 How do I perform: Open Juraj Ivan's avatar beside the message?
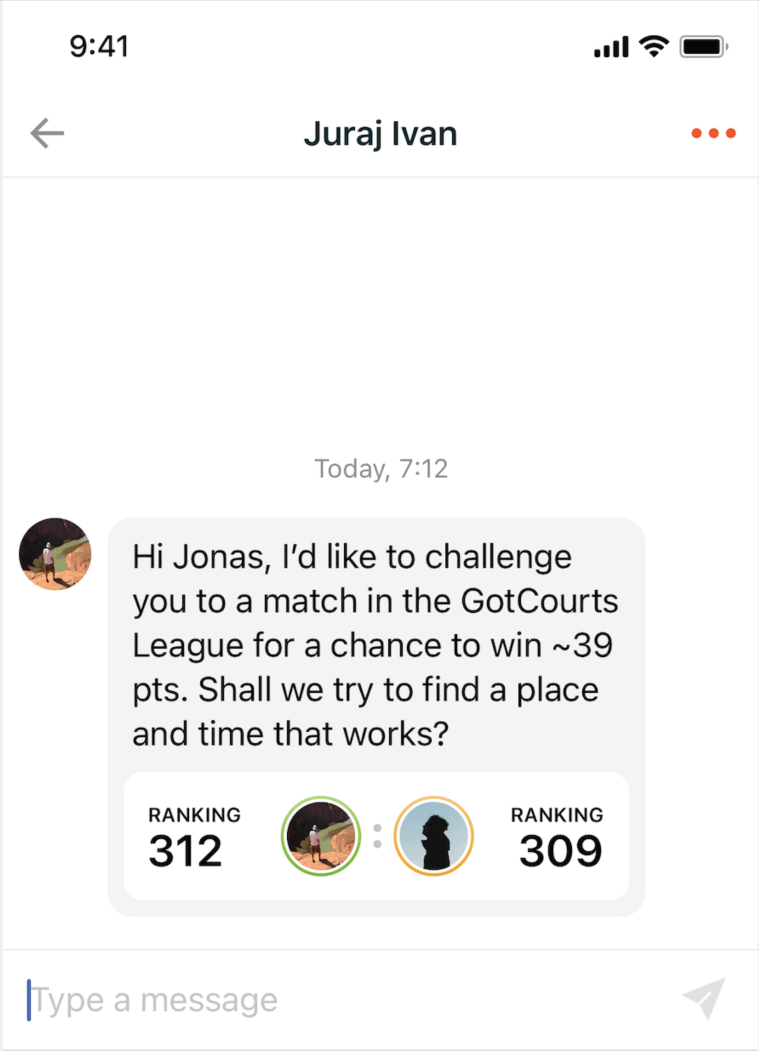click(55, 554)
